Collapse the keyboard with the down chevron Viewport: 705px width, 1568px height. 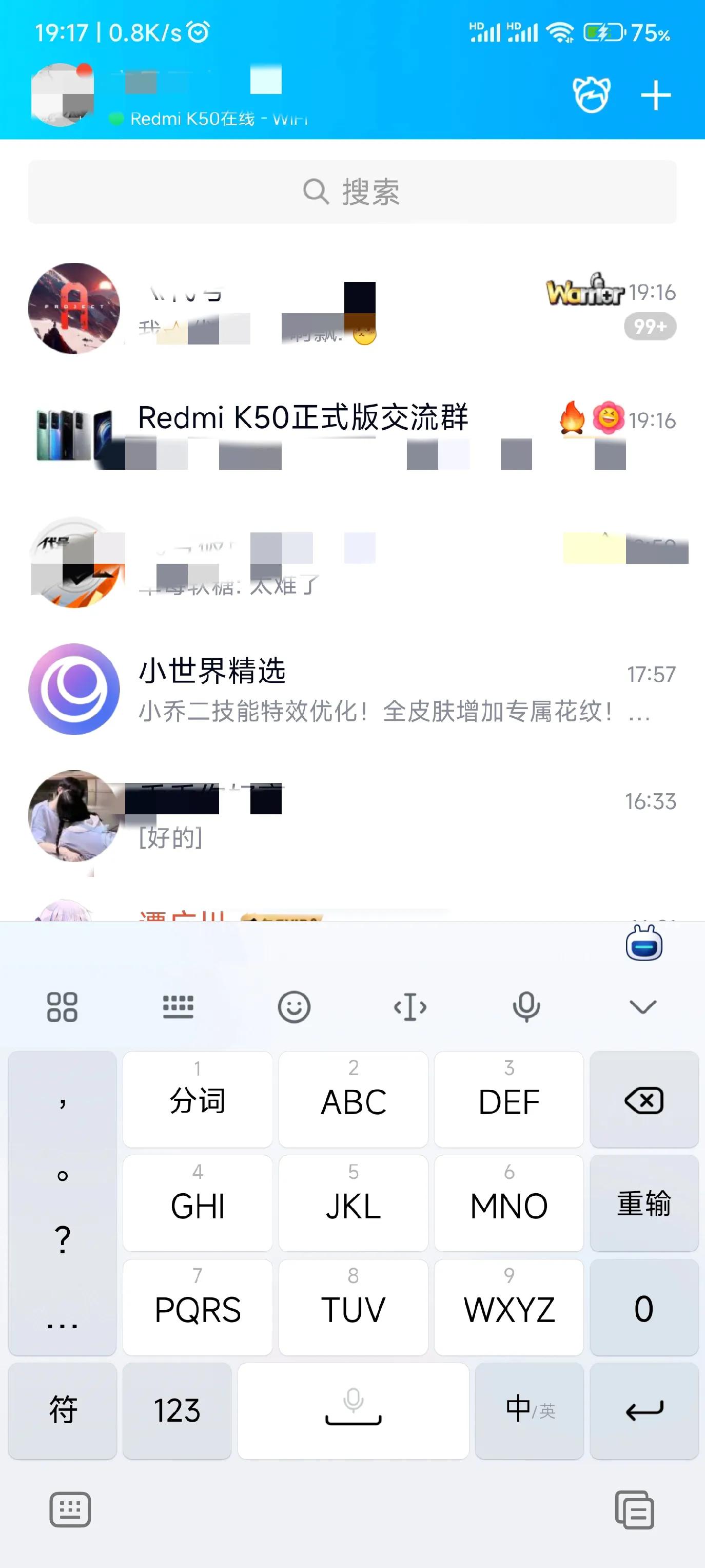(x=643, y=1007)
